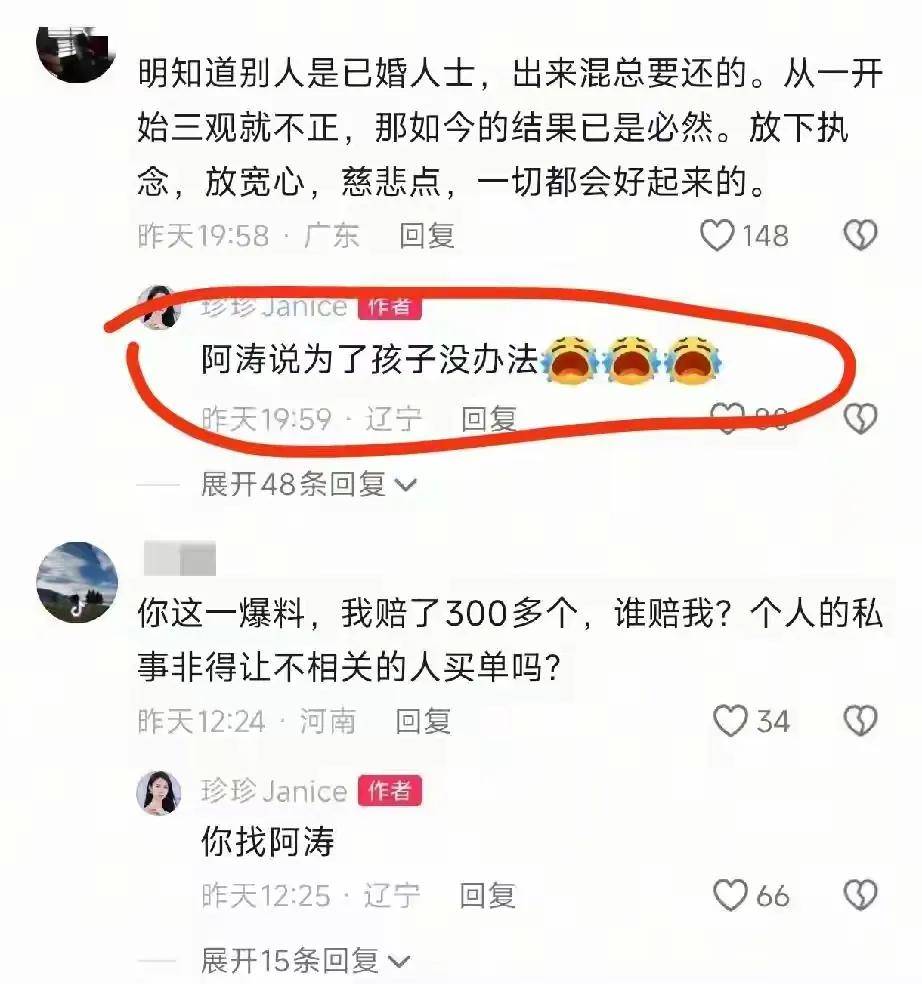Like the comment with 34 likes
Image resolution: width=922 pixels, height=984 pixels.
tap(731, 721)
